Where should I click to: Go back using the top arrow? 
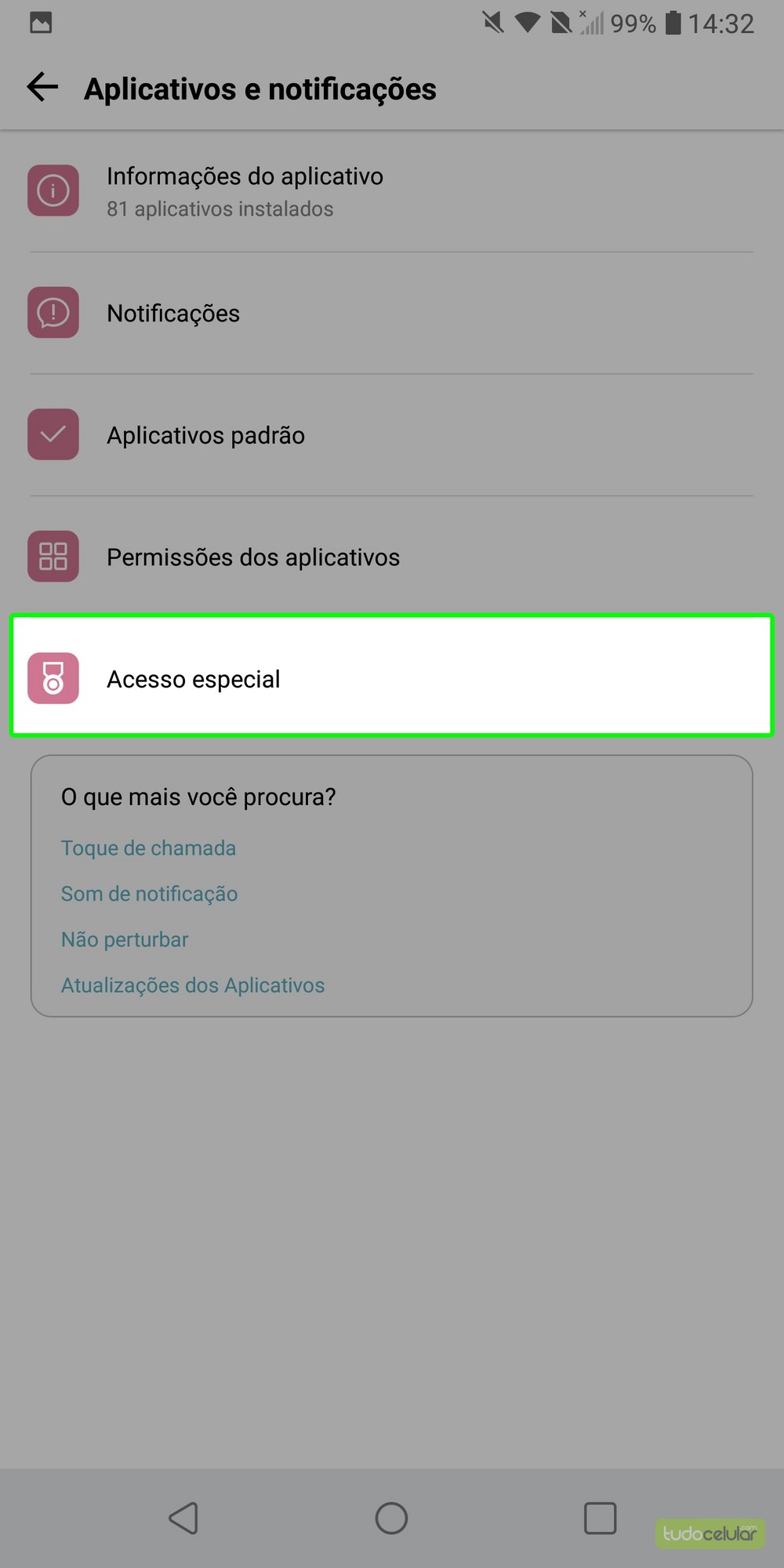pyautogui.click(x=42, y=87)
